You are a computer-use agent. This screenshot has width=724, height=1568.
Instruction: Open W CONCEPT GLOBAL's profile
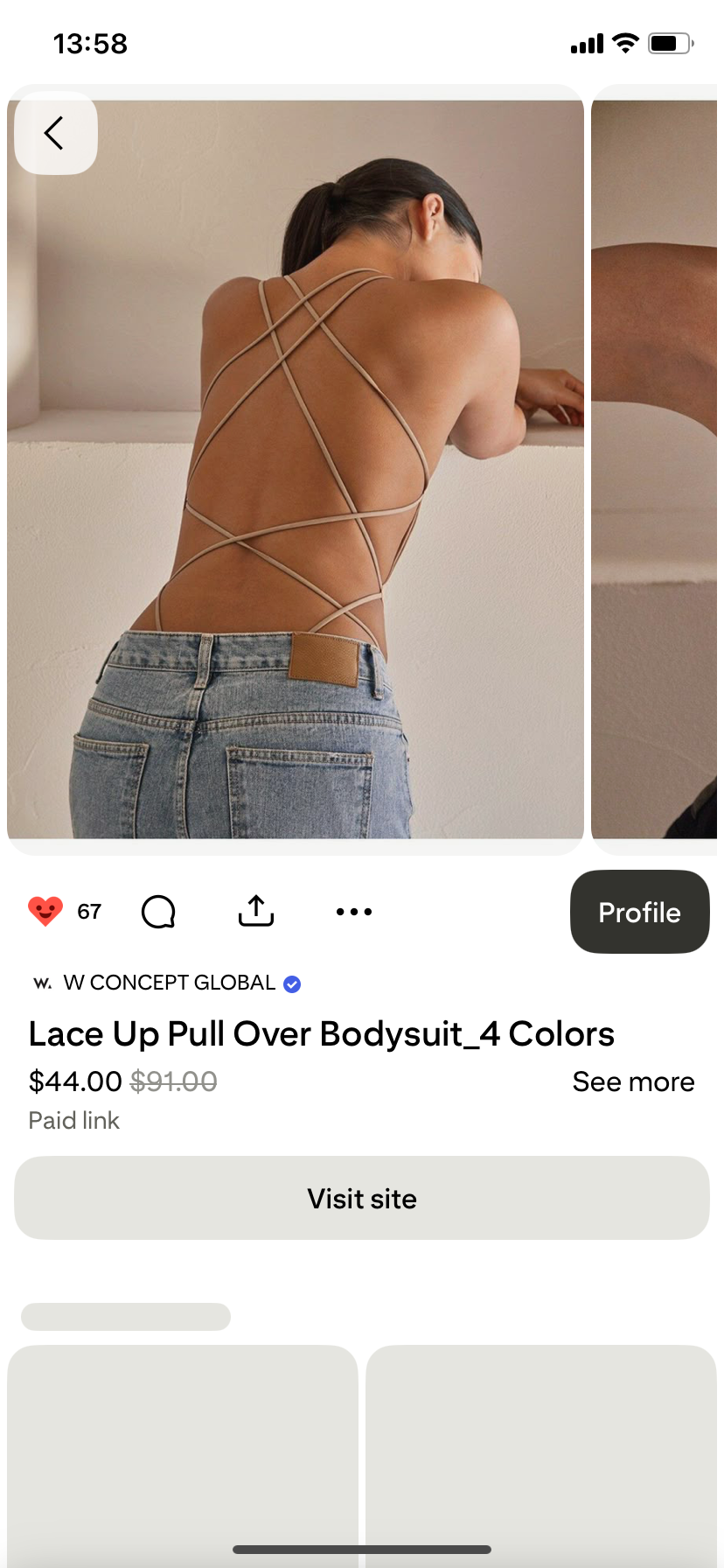pyautogui.click(x=169, y=983)
